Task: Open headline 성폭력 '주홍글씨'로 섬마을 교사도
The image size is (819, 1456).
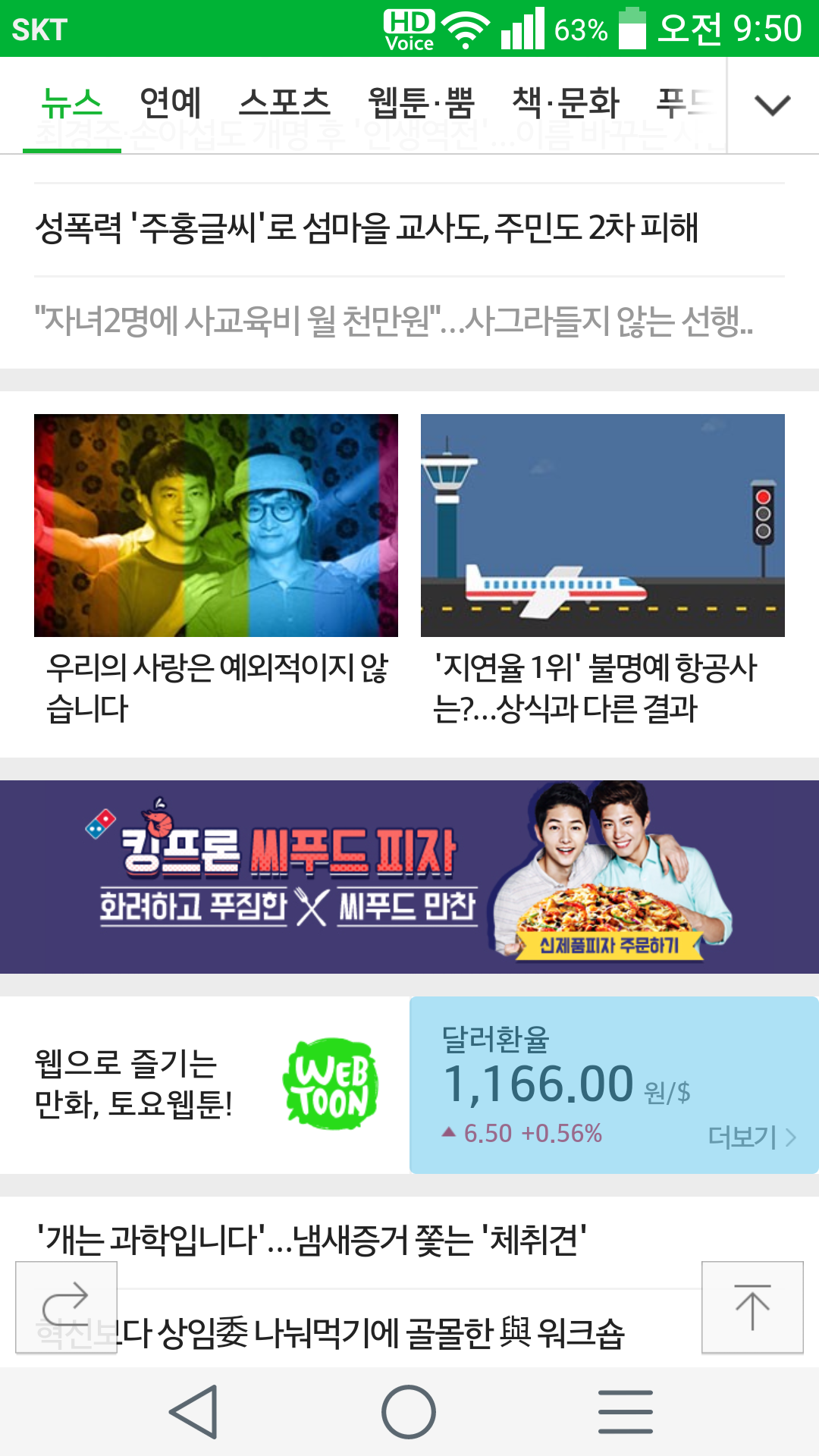Action: (366, 228)
